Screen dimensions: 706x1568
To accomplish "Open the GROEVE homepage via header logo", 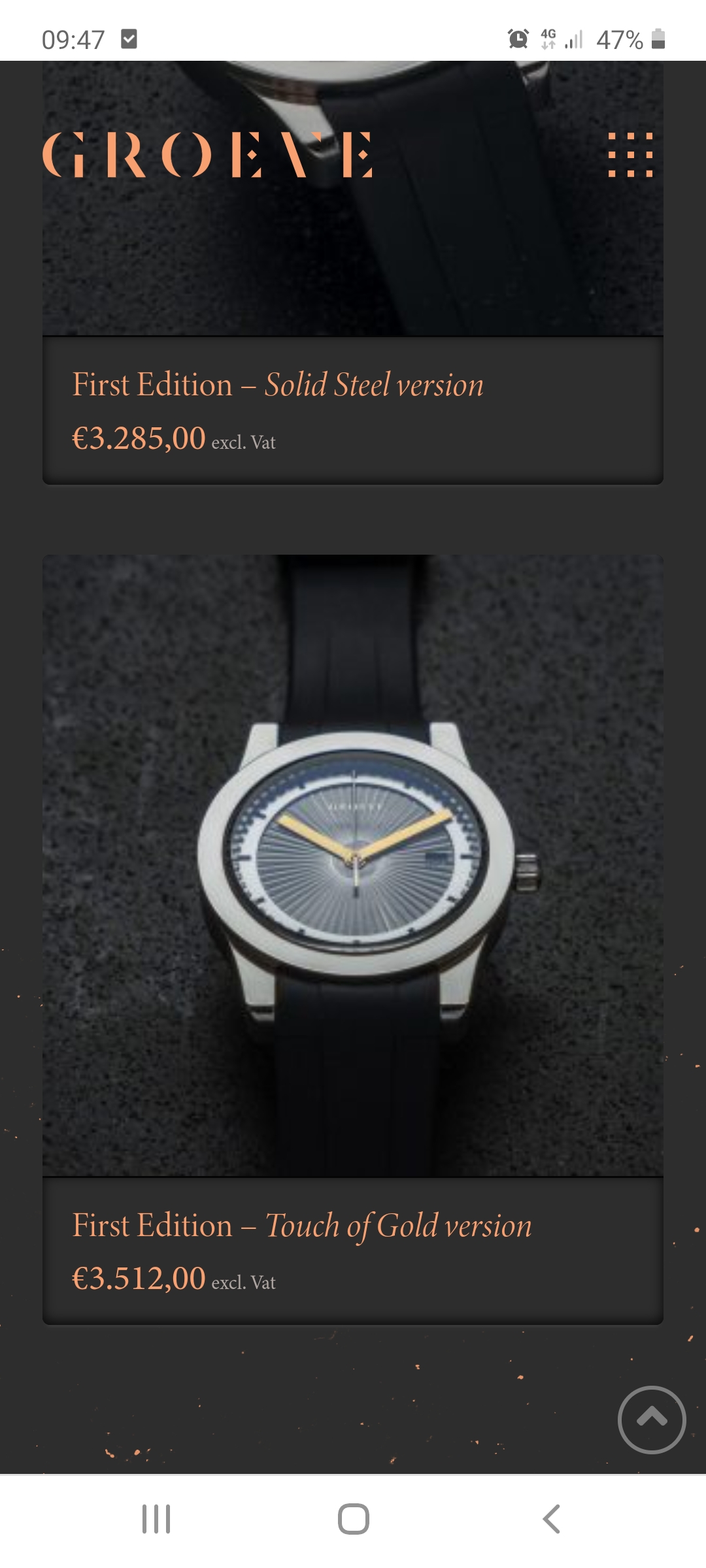I will 207,155.
